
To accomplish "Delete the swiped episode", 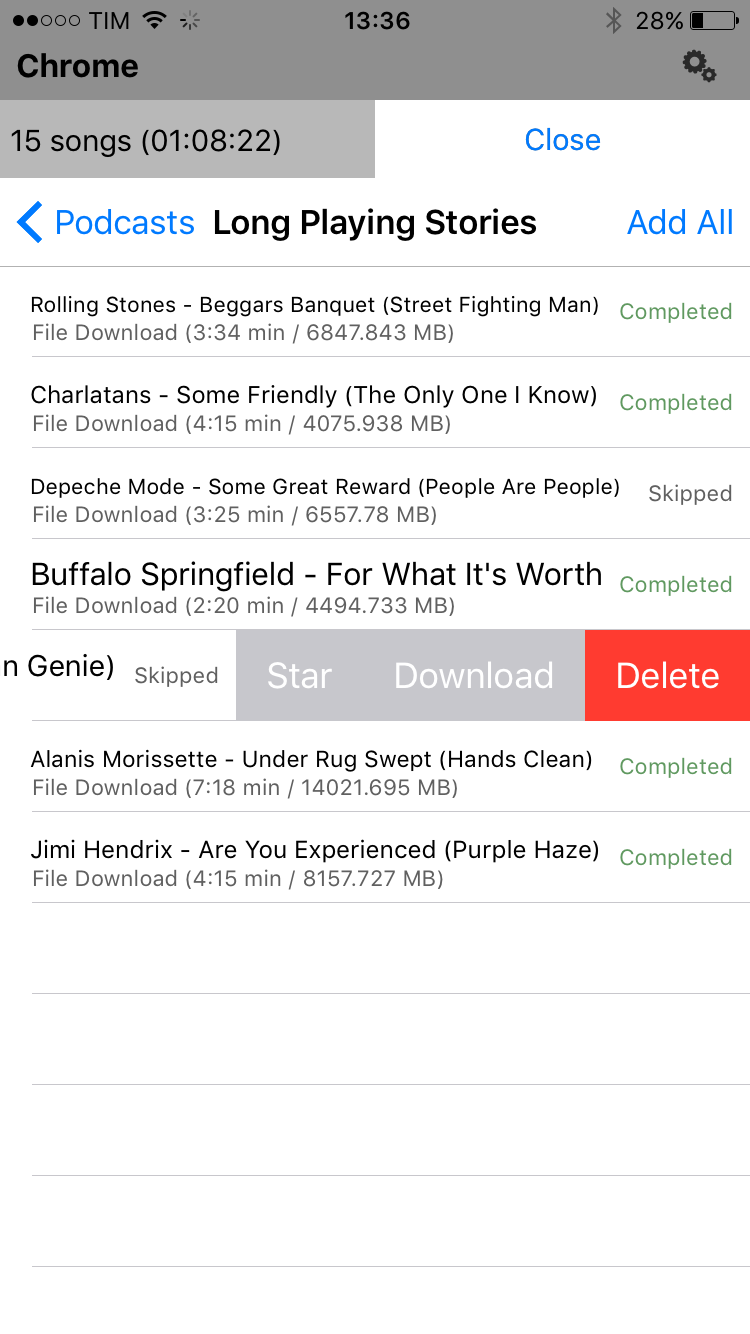I will click(x=667, y=675).
